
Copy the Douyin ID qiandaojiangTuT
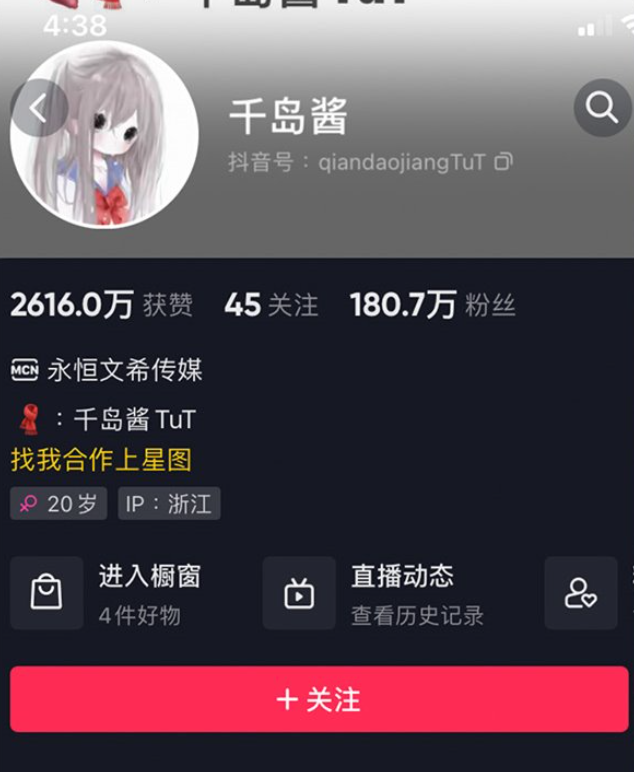(x=503, y=162)
